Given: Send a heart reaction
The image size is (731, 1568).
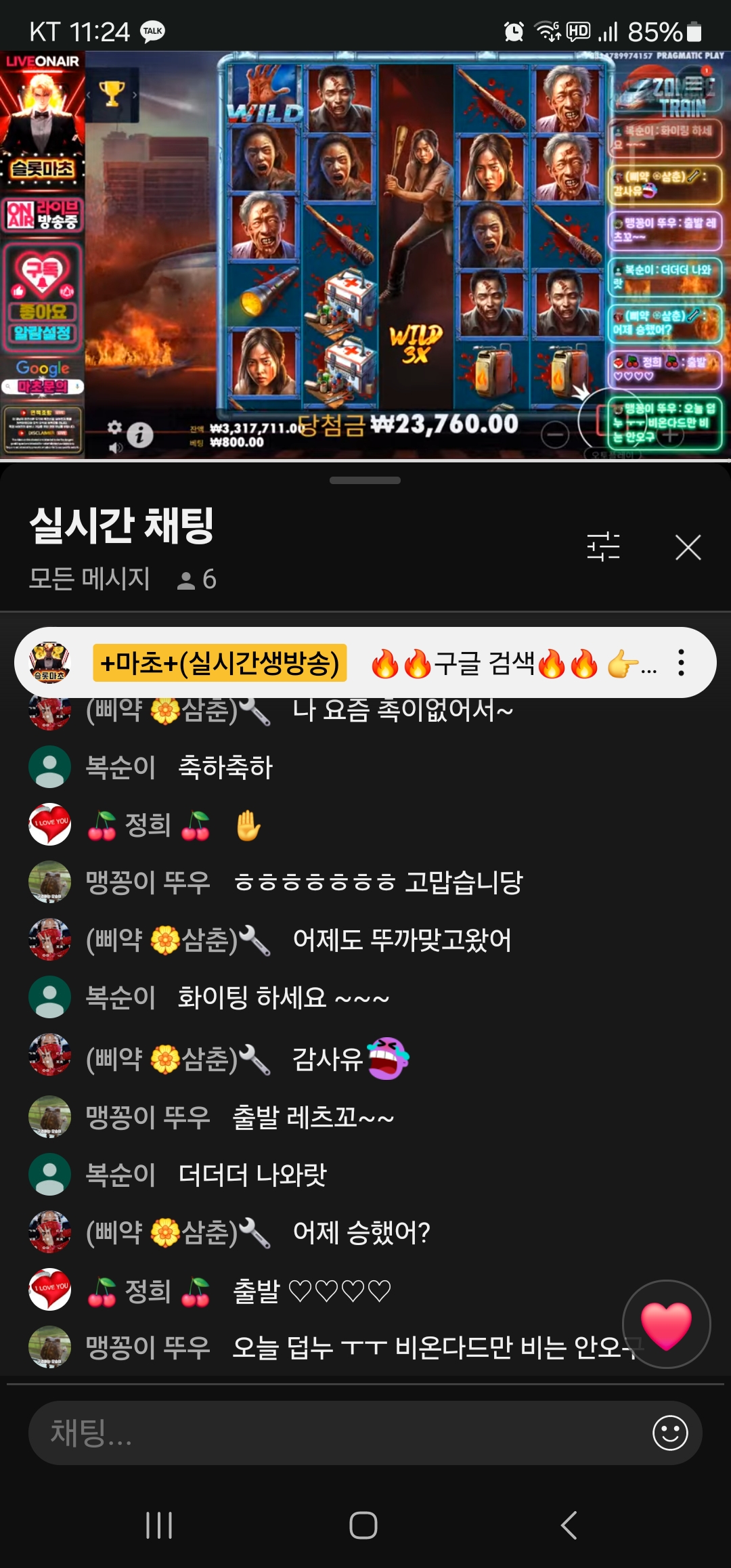Looking at the screenshot, I should coord(666,1324).
